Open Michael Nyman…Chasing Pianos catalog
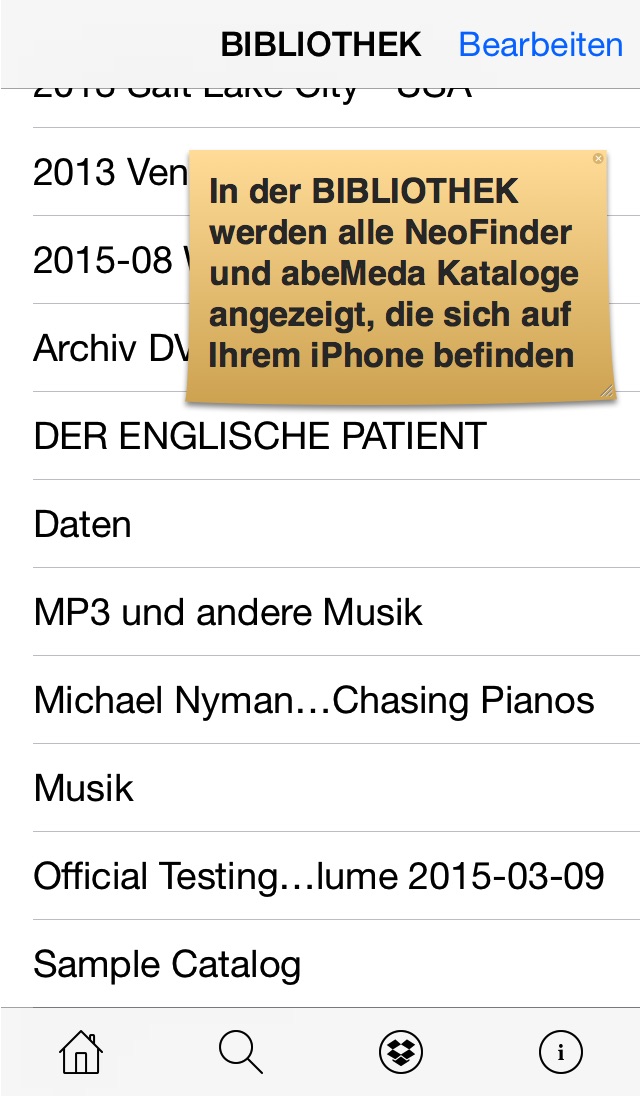 (320, 700)
